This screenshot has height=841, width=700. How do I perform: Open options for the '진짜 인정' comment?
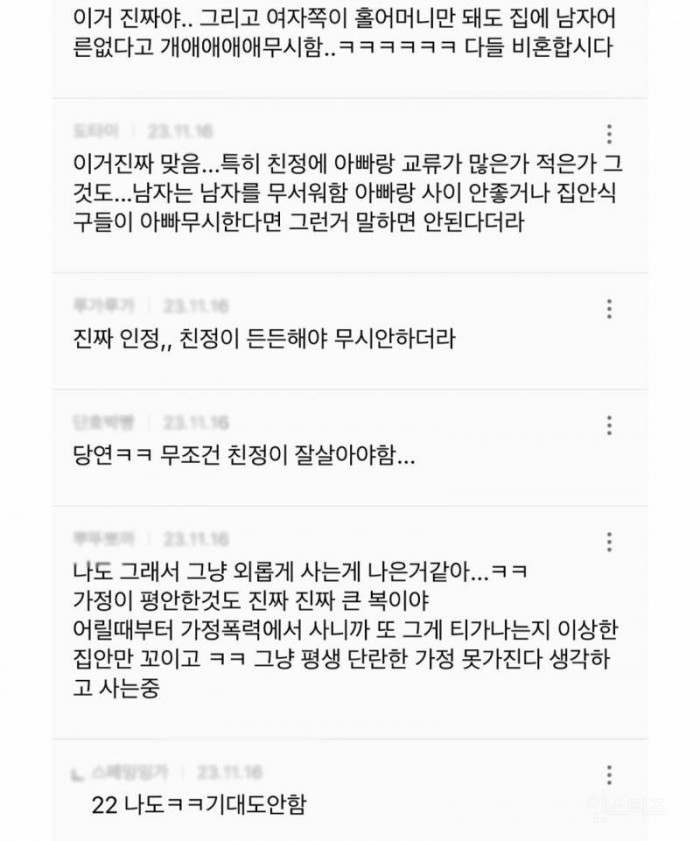tap(609, 308)
